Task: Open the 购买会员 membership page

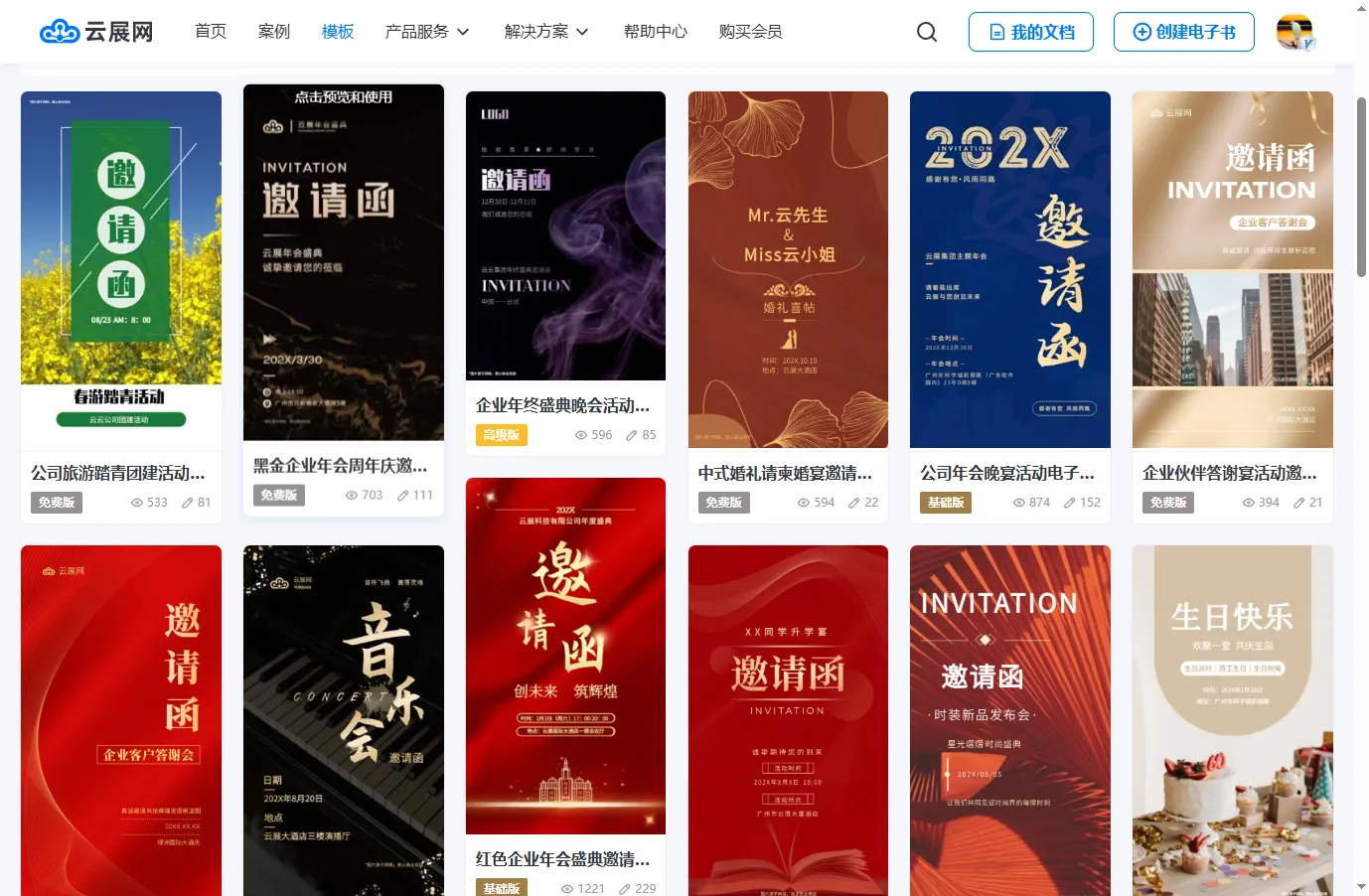Action: (750, 32)
